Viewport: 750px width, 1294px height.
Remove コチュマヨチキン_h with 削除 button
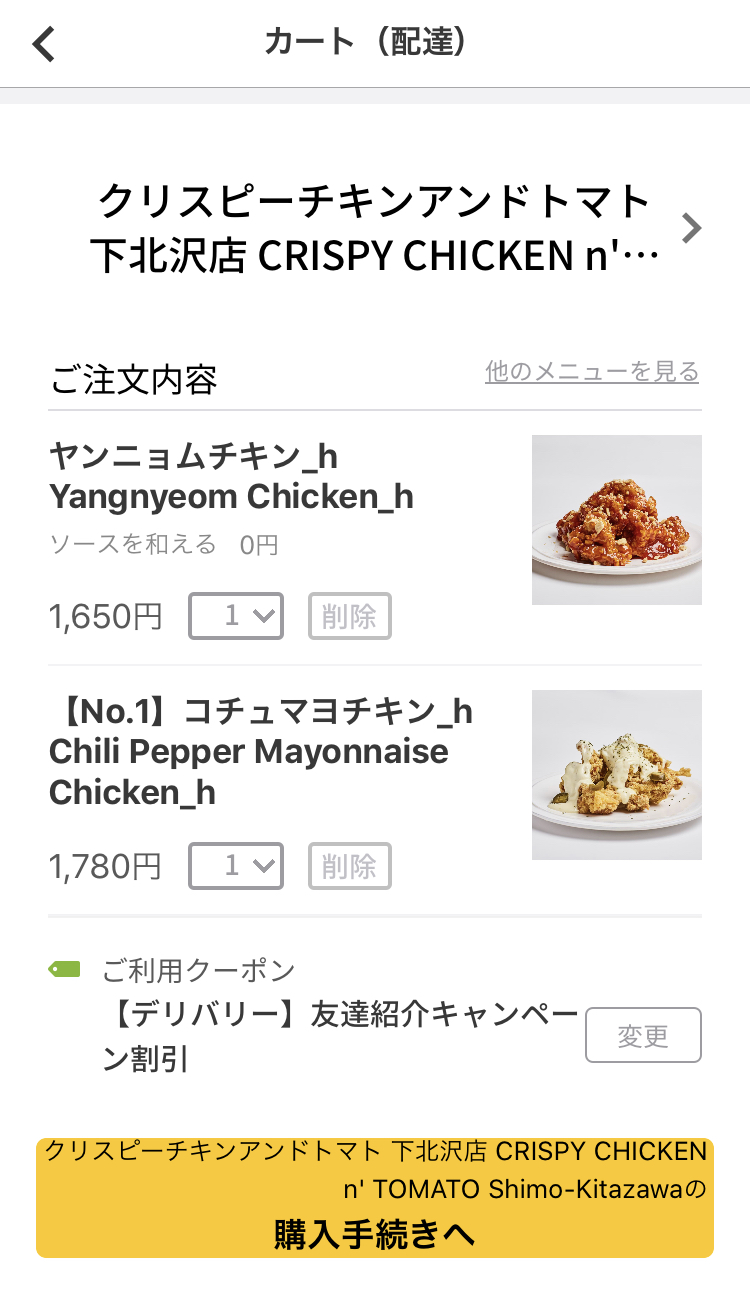(x=350, y=866)
